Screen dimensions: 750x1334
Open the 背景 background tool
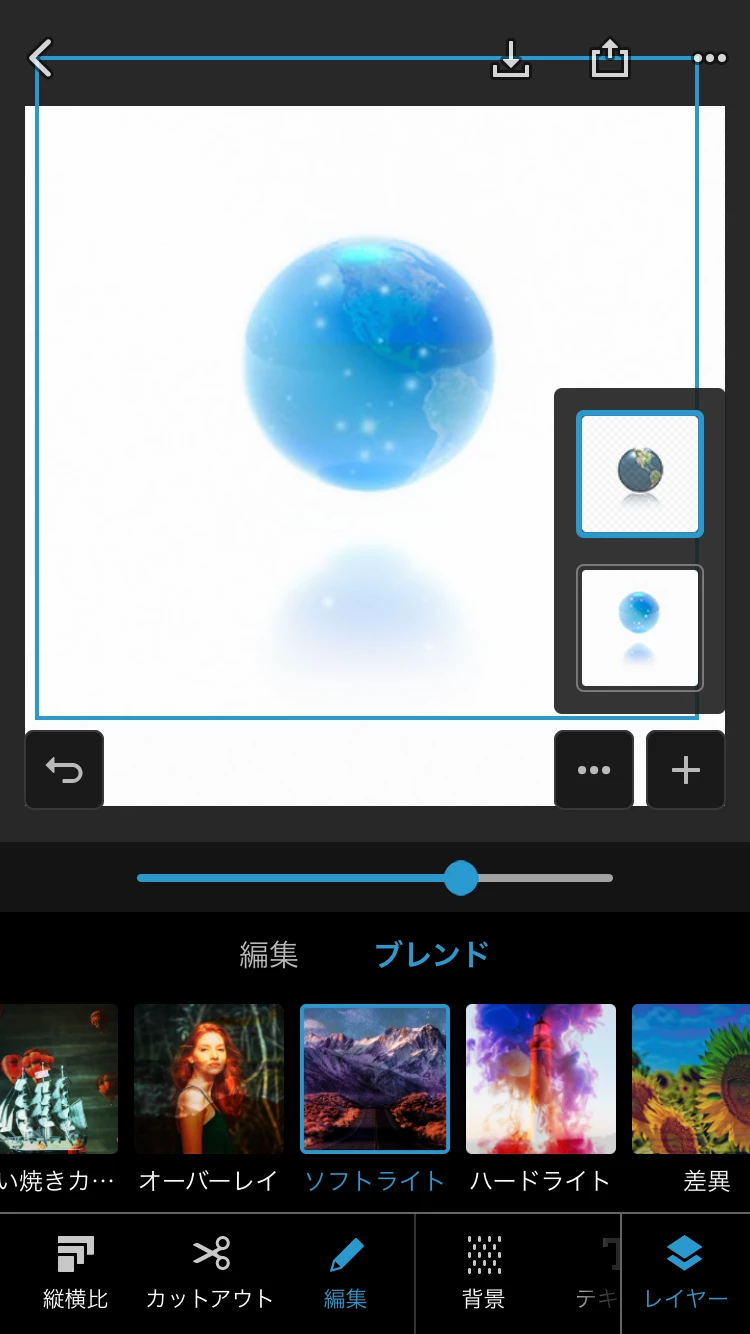[484, 1272]
